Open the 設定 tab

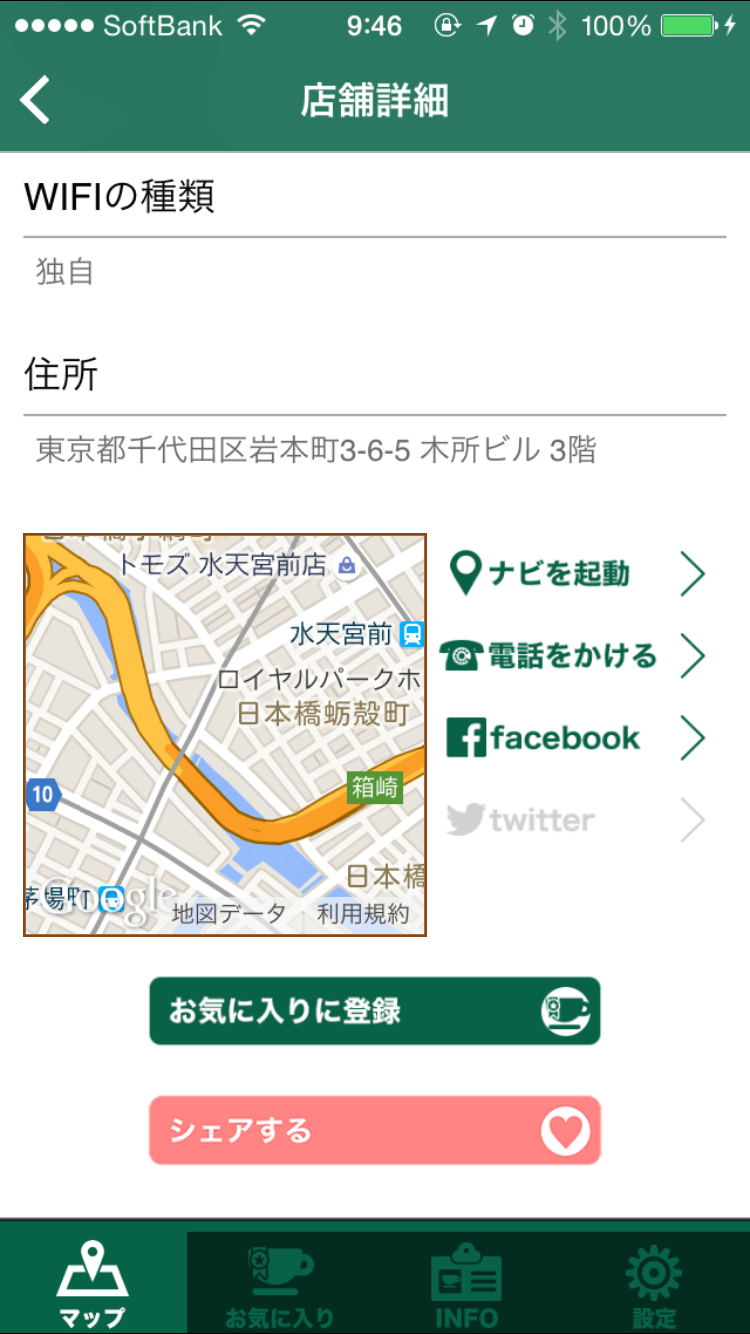(x=654, y=1282)
